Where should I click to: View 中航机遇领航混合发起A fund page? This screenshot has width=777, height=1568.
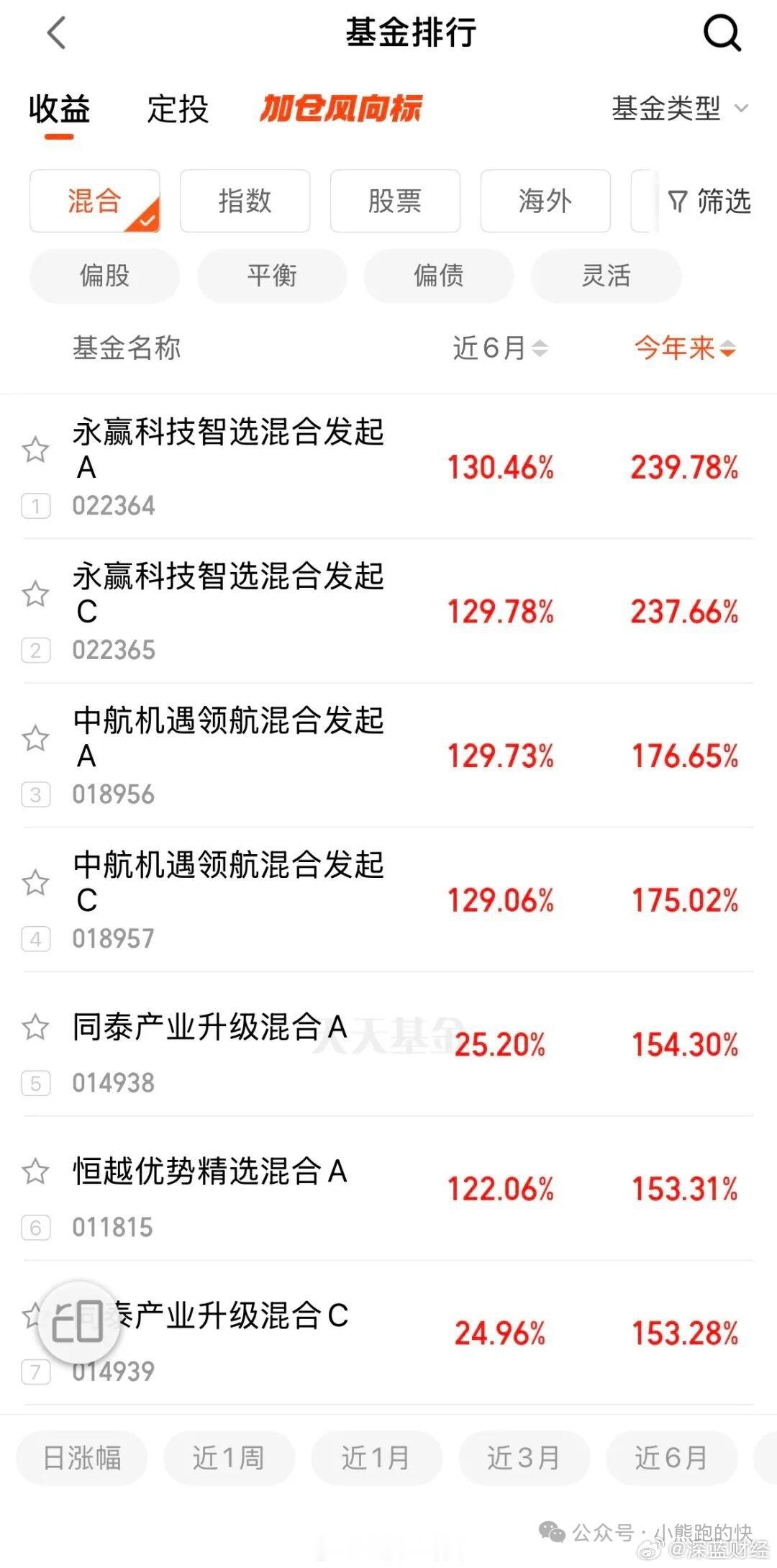pyautogui.click(x=230, y=739)
